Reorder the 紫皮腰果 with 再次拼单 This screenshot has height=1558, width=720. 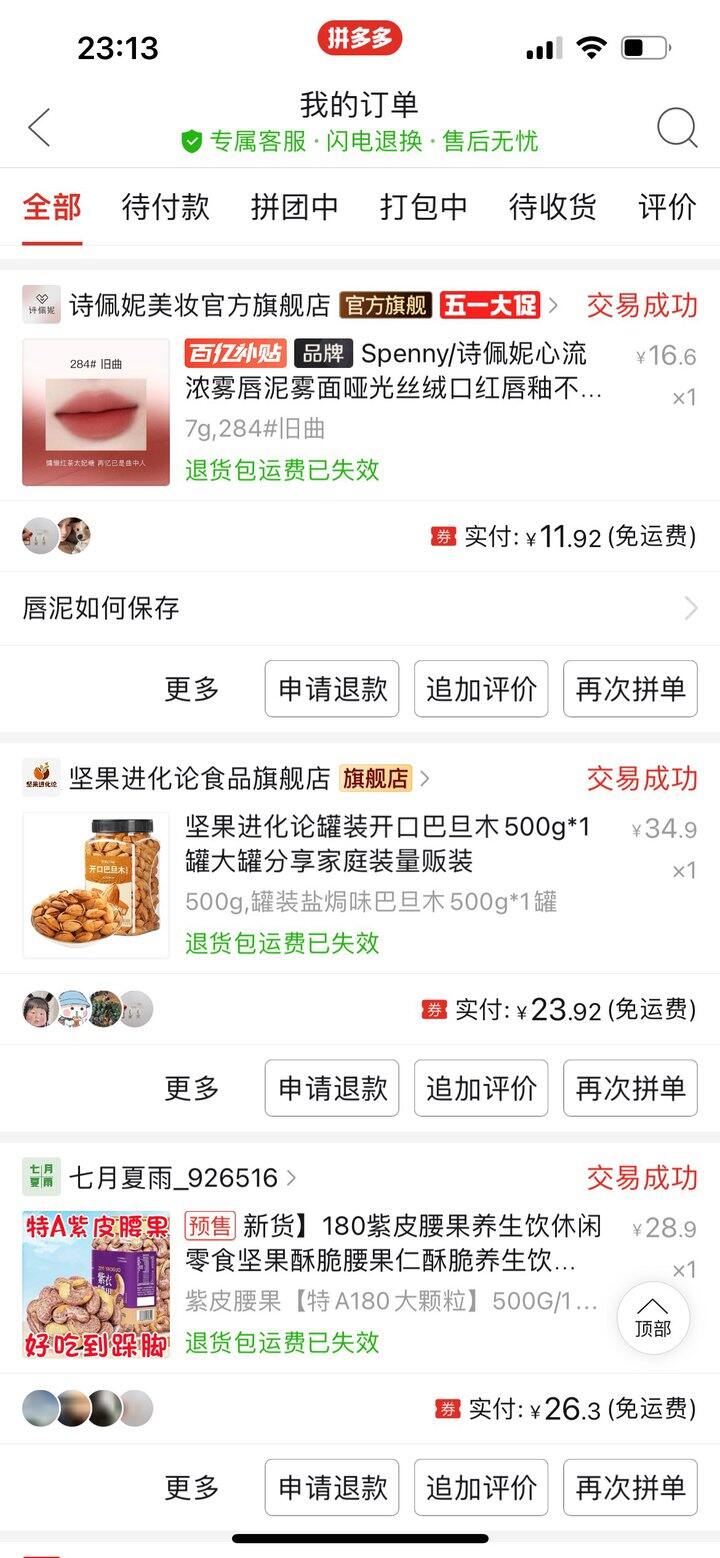coord(630,1487)
